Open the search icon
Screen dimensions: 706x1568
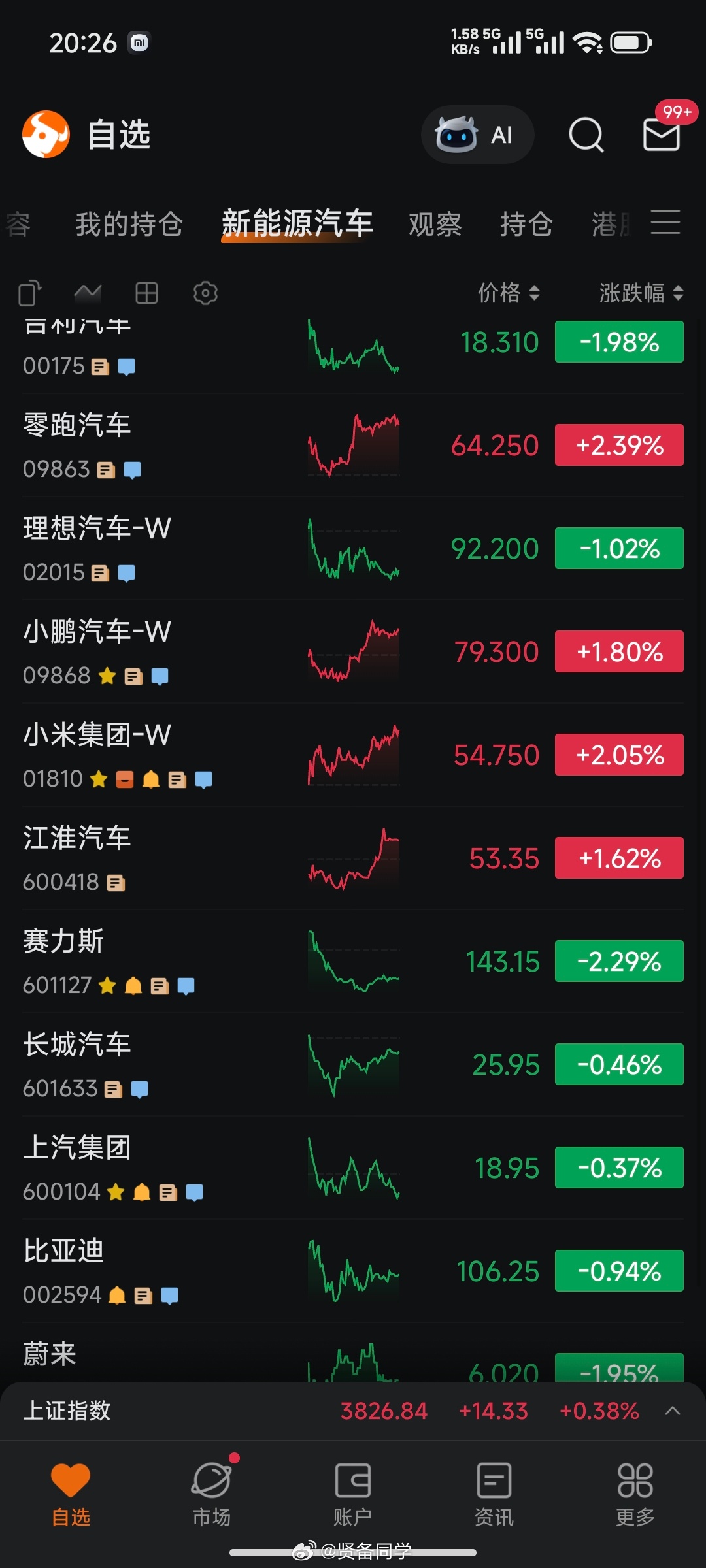pos(586,135)
